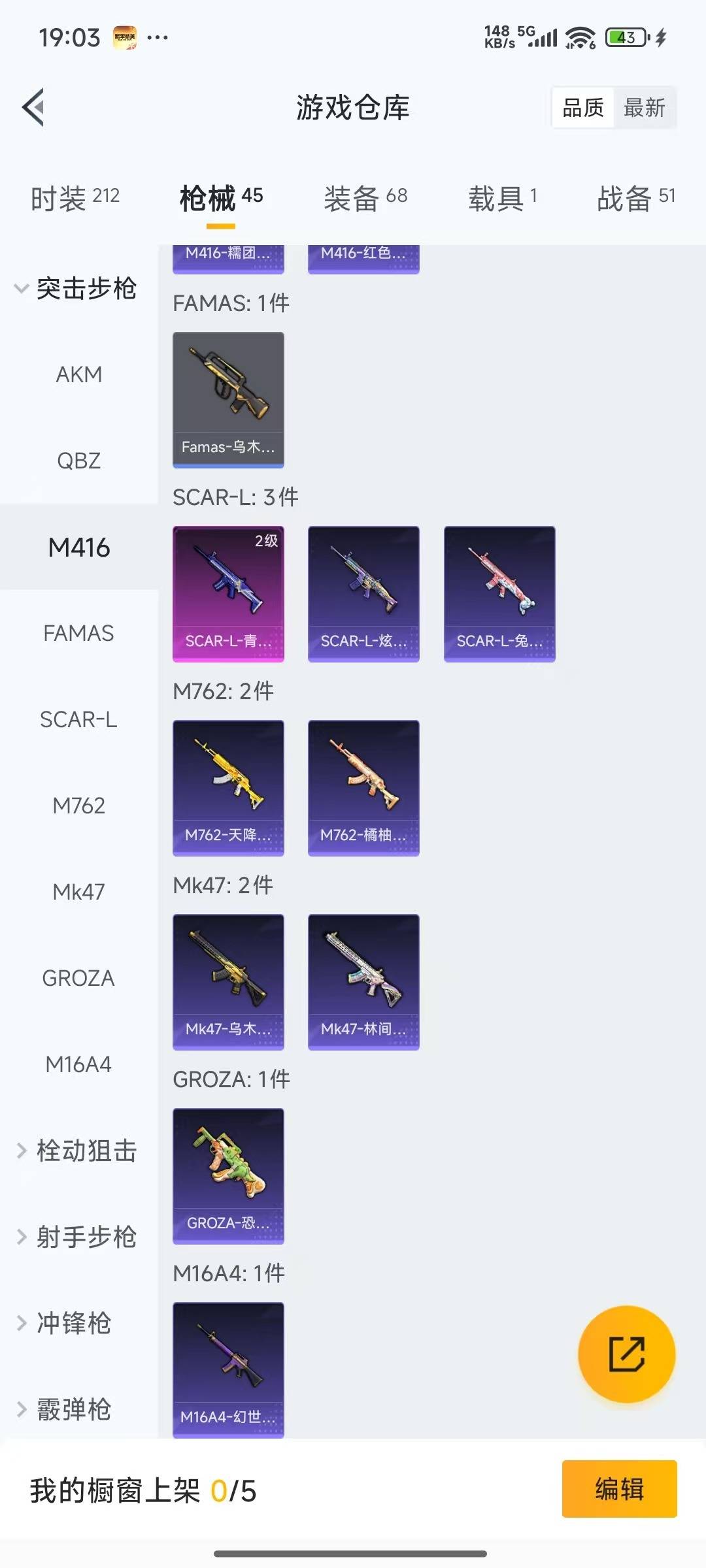The width and height of the screenshot is (706, 1568).
Task: Collapse the 突击步枪 category
Action: coord(76,288)
